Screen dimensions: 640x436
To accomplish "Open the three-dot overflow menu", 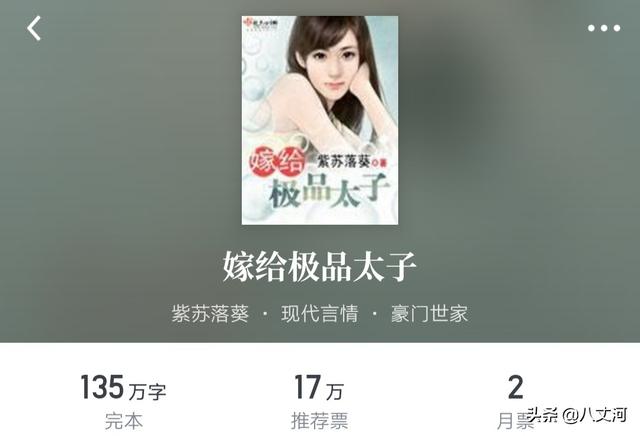I will (603, 28).
